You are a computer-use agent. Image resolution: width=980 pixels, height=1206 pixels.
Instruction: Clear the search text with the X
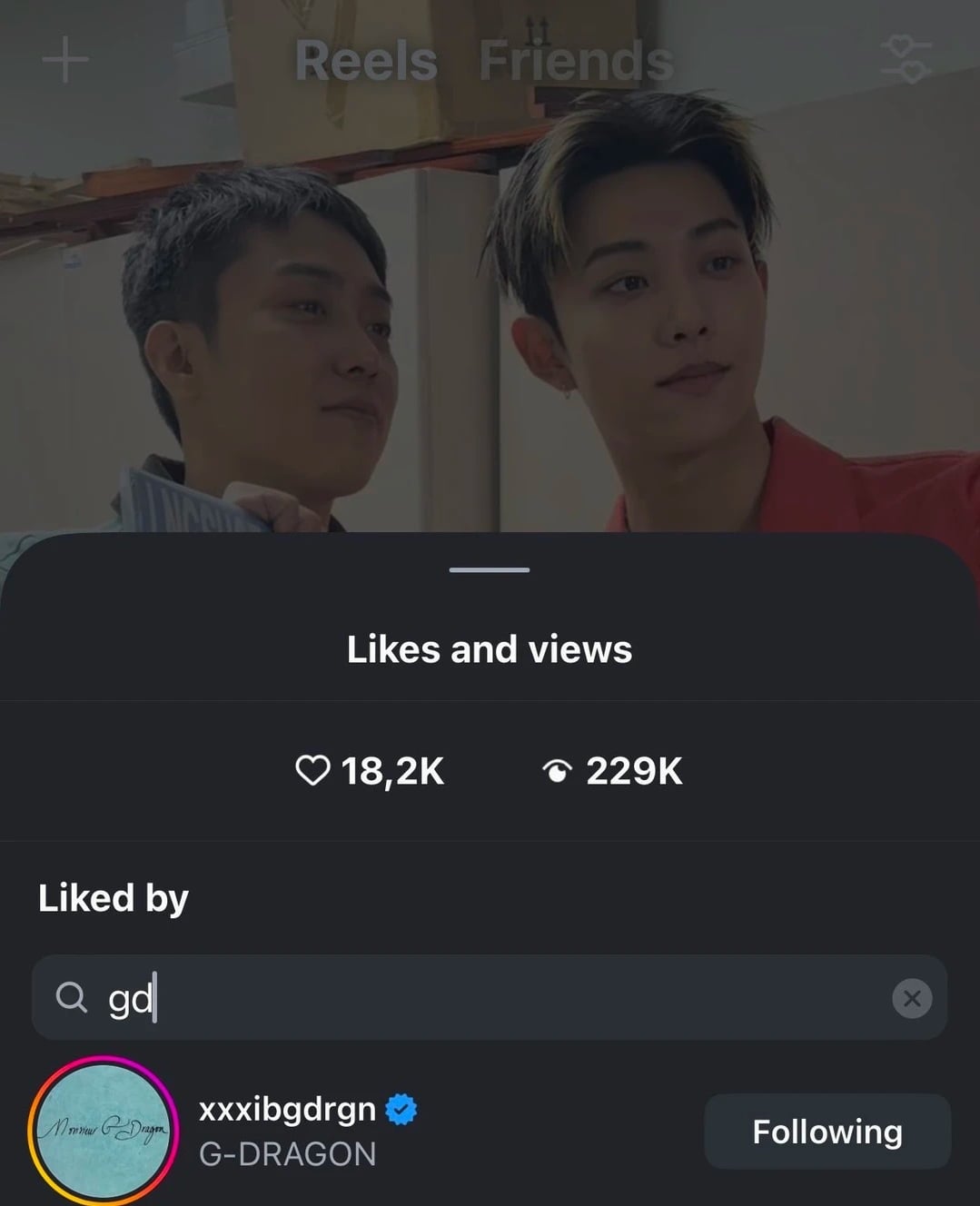[x=912, y=998]
